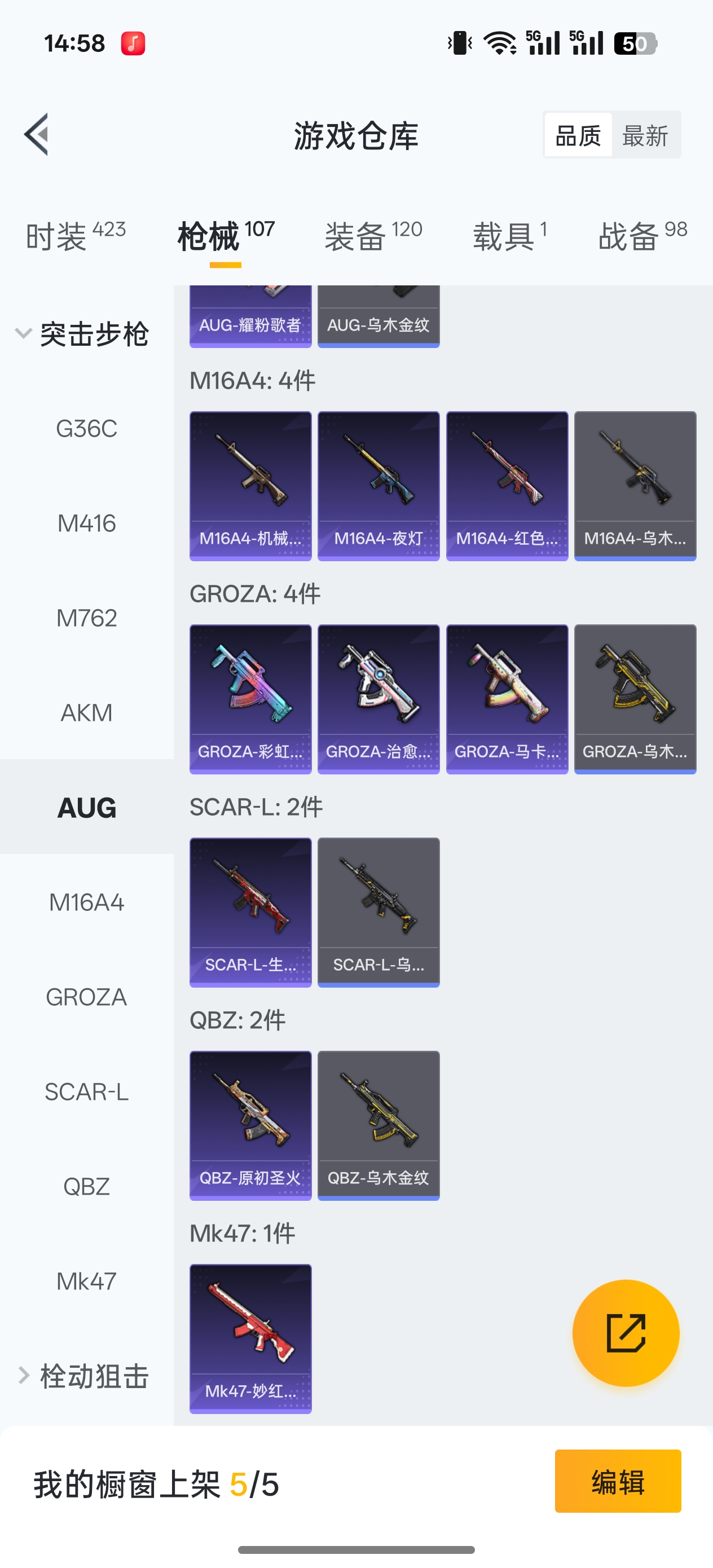Screen dimensions: 713x1568
Task: Select Mk47 in the weapon sidebar
Action: [x=86, y=1281]
